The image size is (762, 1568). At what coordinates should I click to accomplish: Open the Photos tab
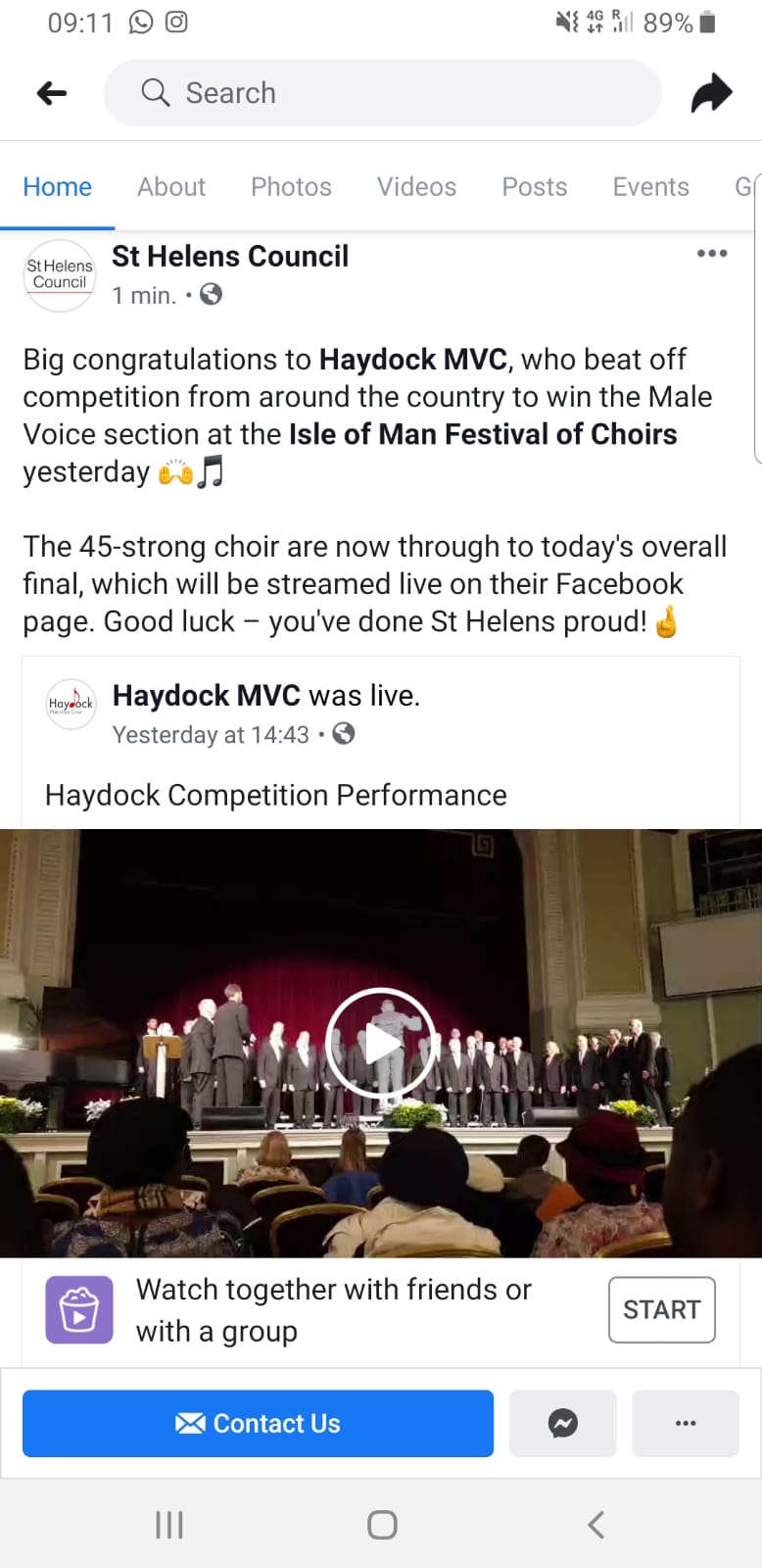pyautogui.click(x=291, y=187)
